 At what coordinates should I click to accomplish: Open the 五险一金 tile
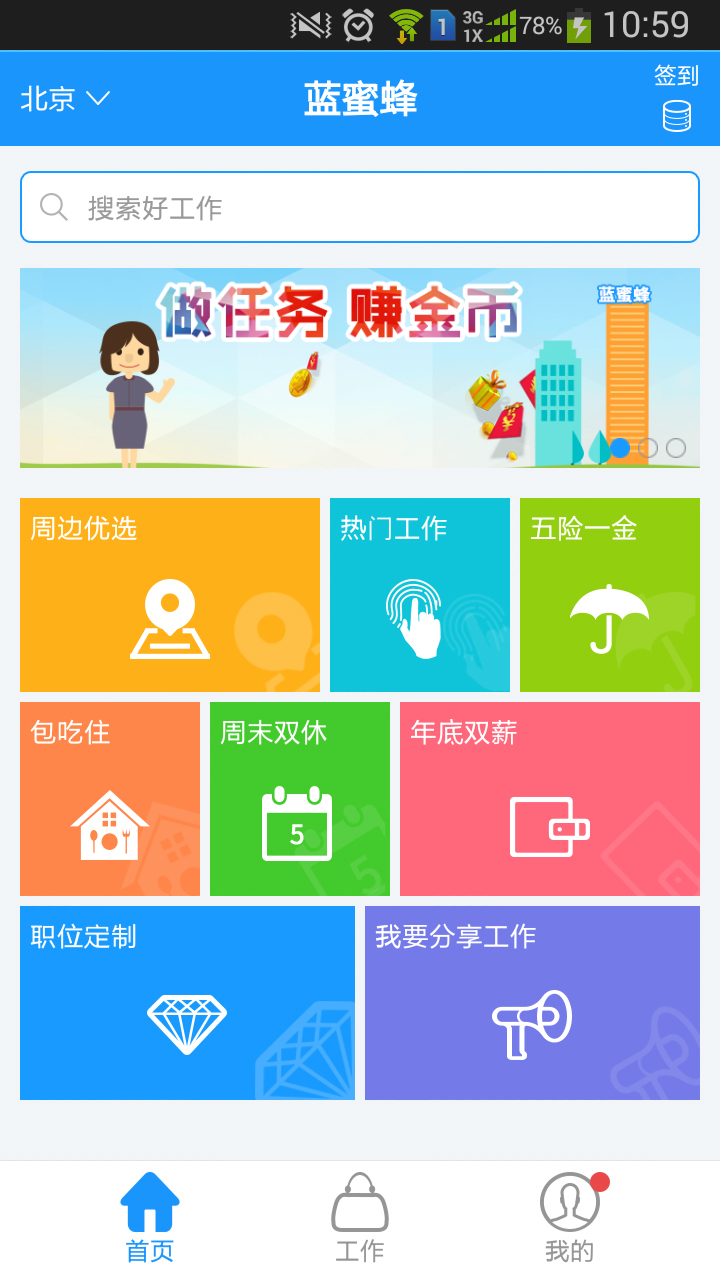click(610, 595)
